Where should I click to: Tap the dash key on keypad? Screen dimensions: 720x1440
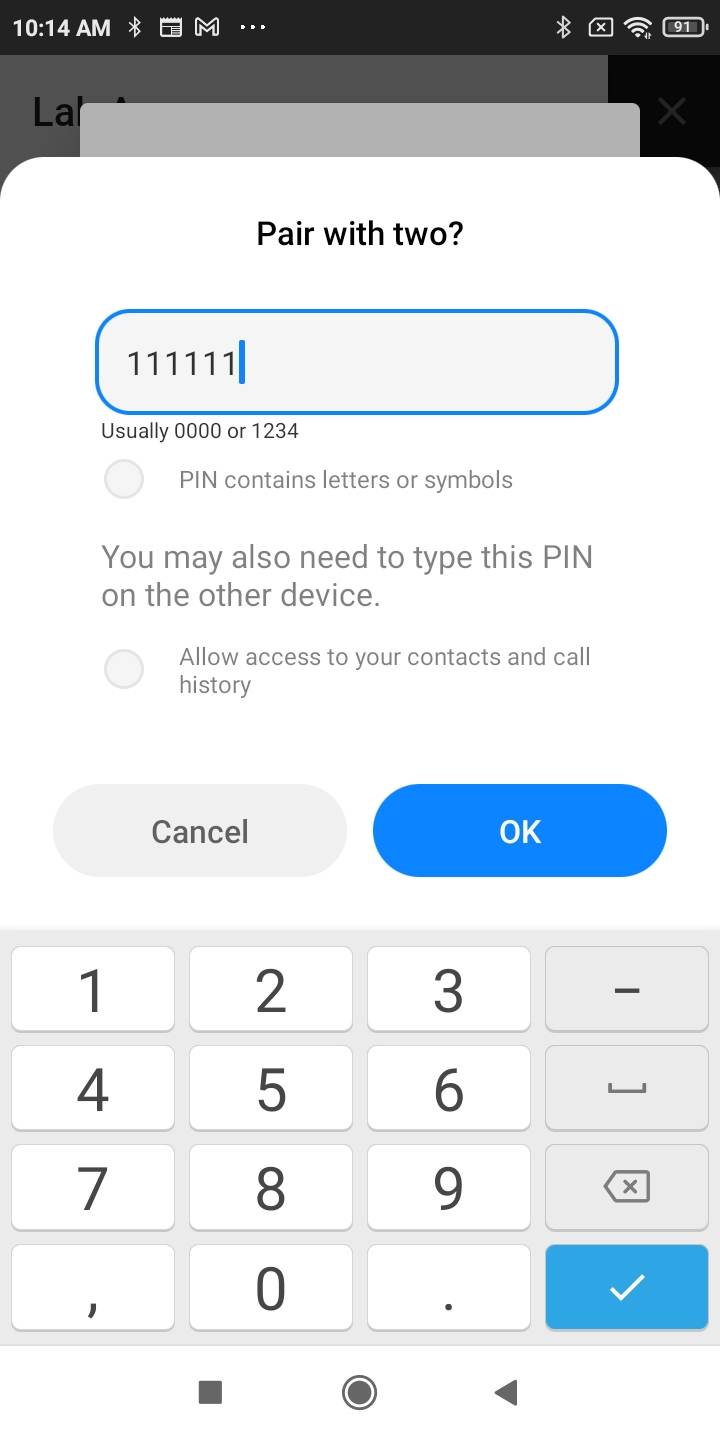(627, 990)
